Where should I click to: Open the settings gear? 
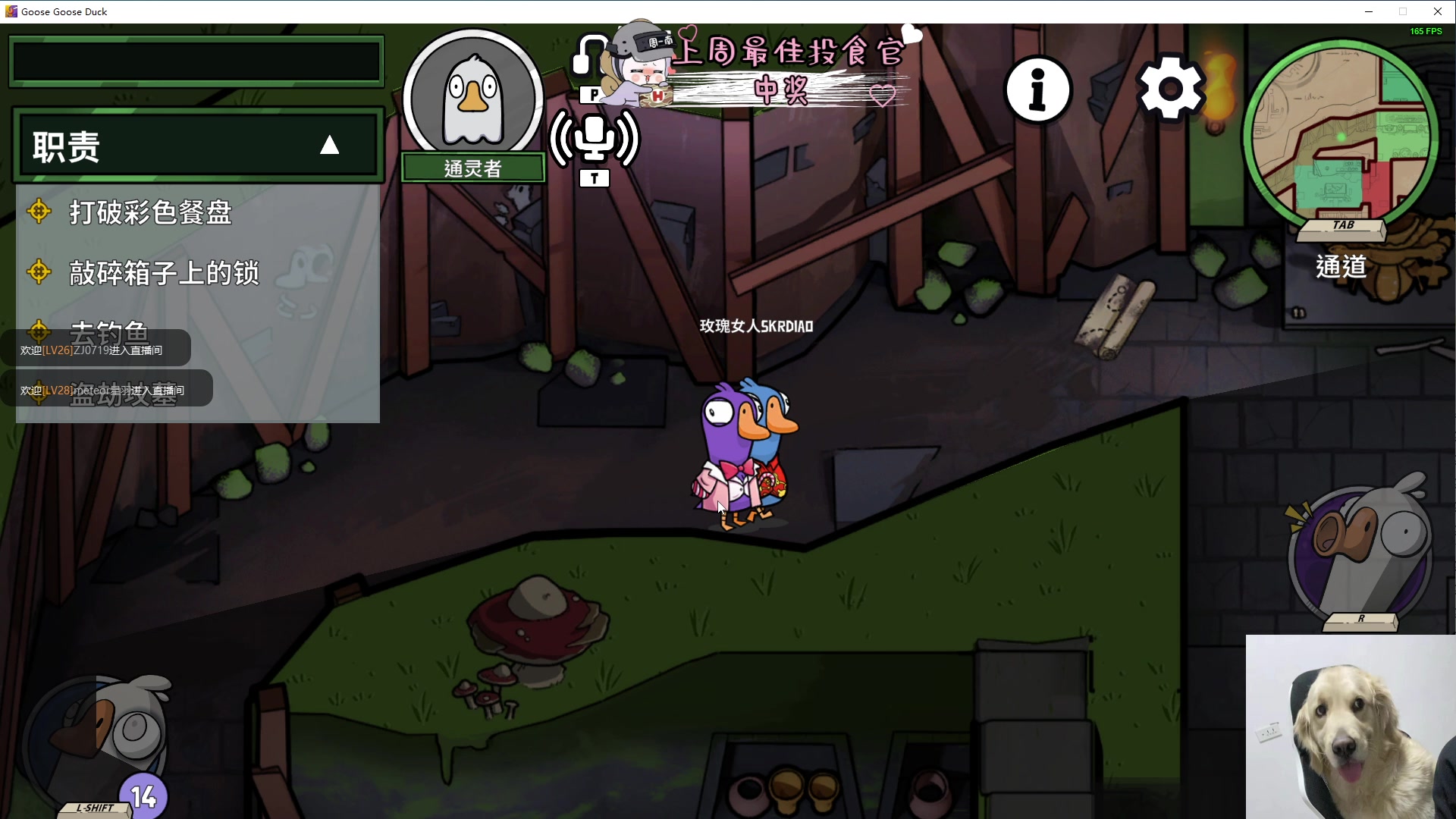1170,89
